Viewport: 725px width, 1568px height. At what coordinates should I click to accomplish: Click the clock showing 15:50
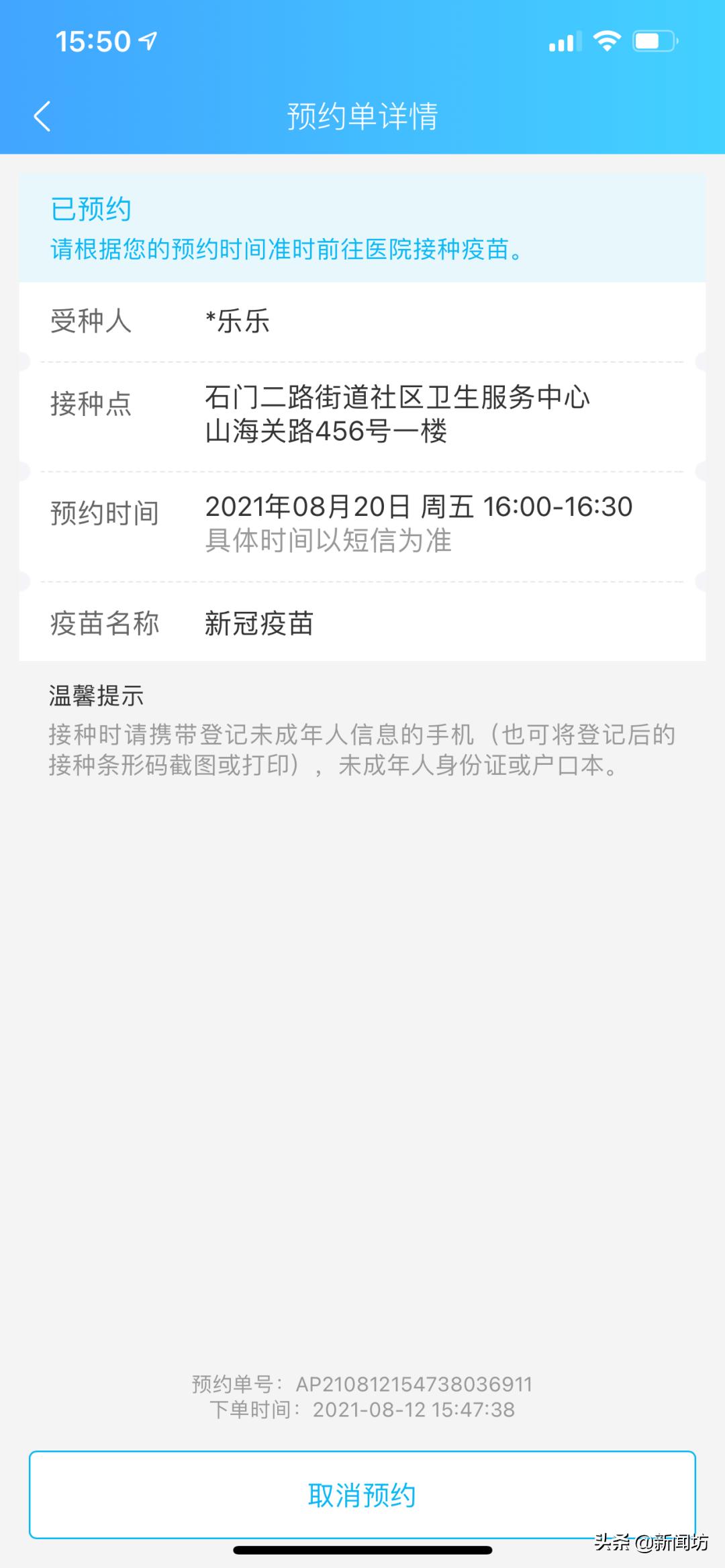tap(94, 40)
